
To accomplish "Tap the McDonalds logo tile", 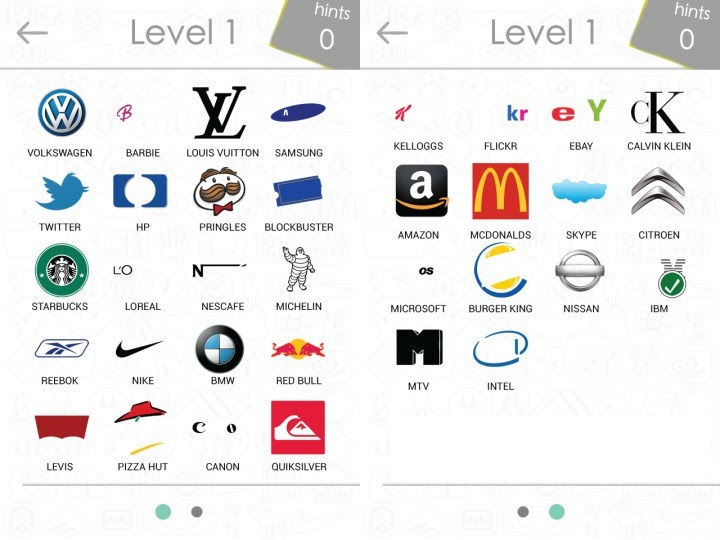I will tap(500, 191).
